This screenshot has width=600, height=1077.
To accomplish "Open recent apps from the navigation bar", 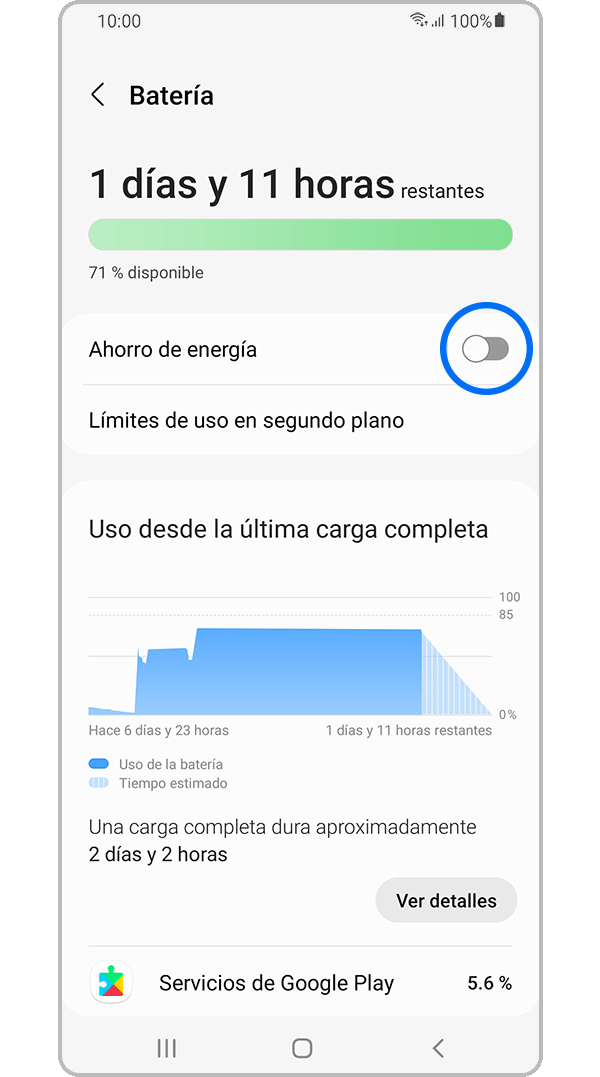I will tap(166, 1048).
